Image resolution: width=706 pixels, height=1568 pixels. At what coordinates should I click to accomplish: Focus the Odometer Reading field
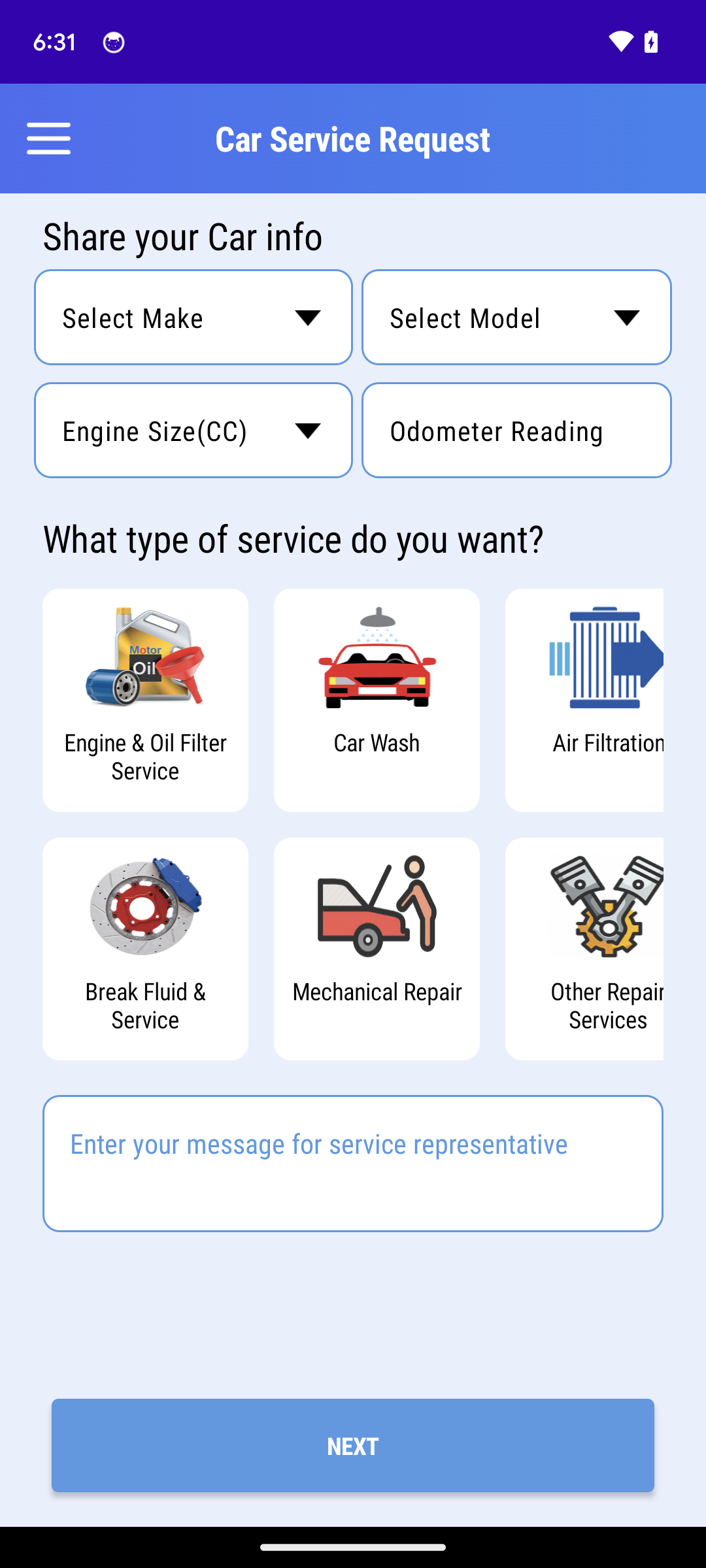coord(516,431)
